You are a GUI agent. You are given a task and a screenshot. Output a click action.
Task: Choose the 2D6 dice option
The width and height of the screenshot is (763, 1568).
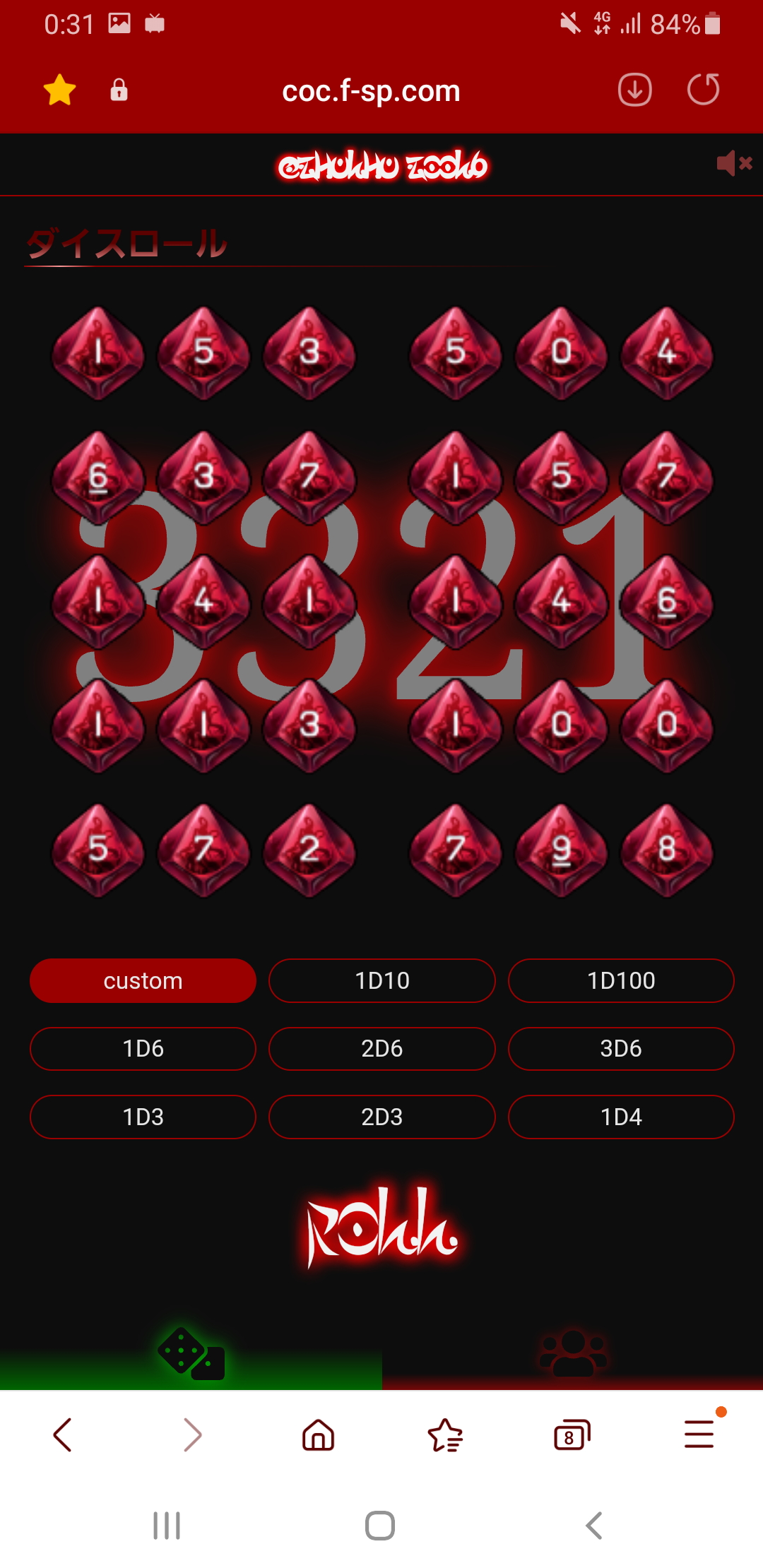(x=382, y=1048)
